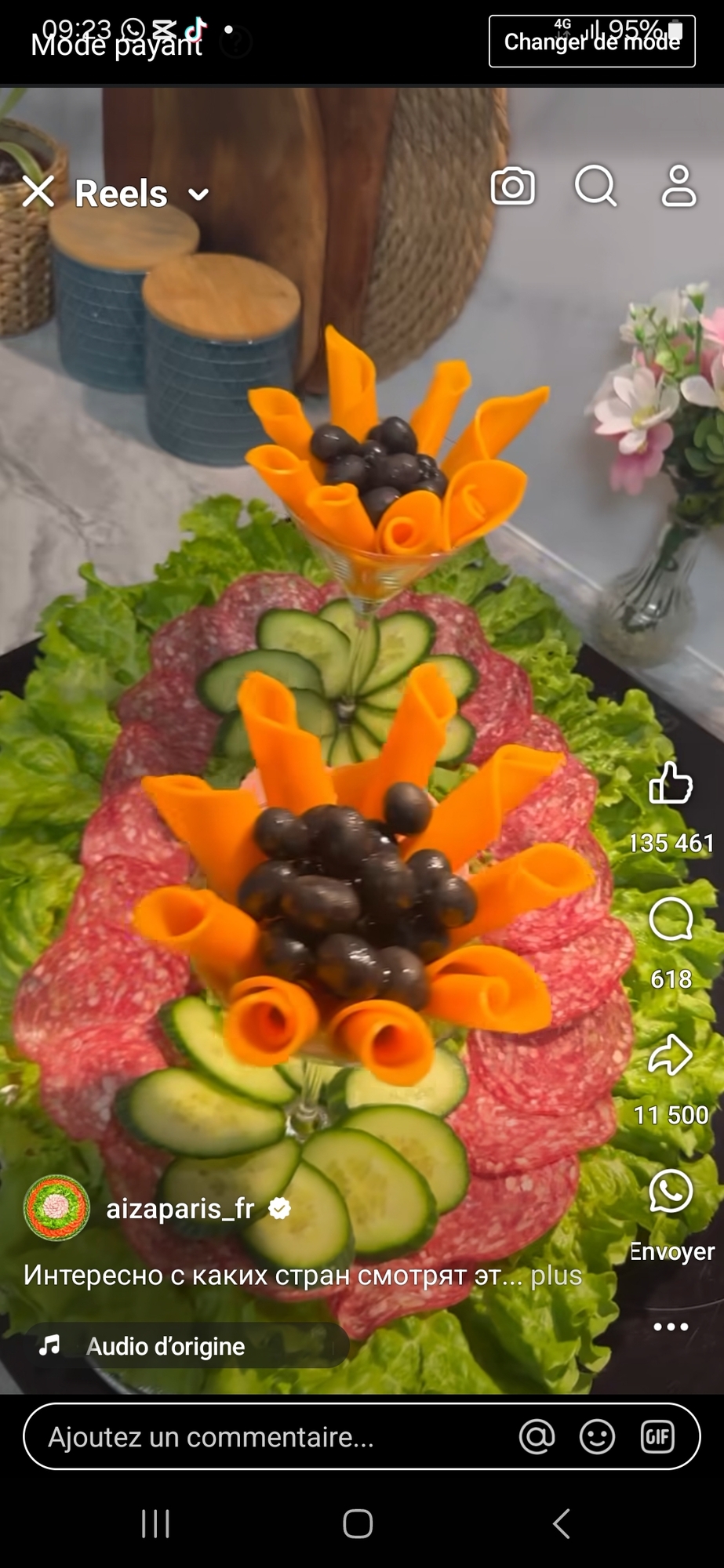
Task: Open search from the top bar
Action: point(596,187)
